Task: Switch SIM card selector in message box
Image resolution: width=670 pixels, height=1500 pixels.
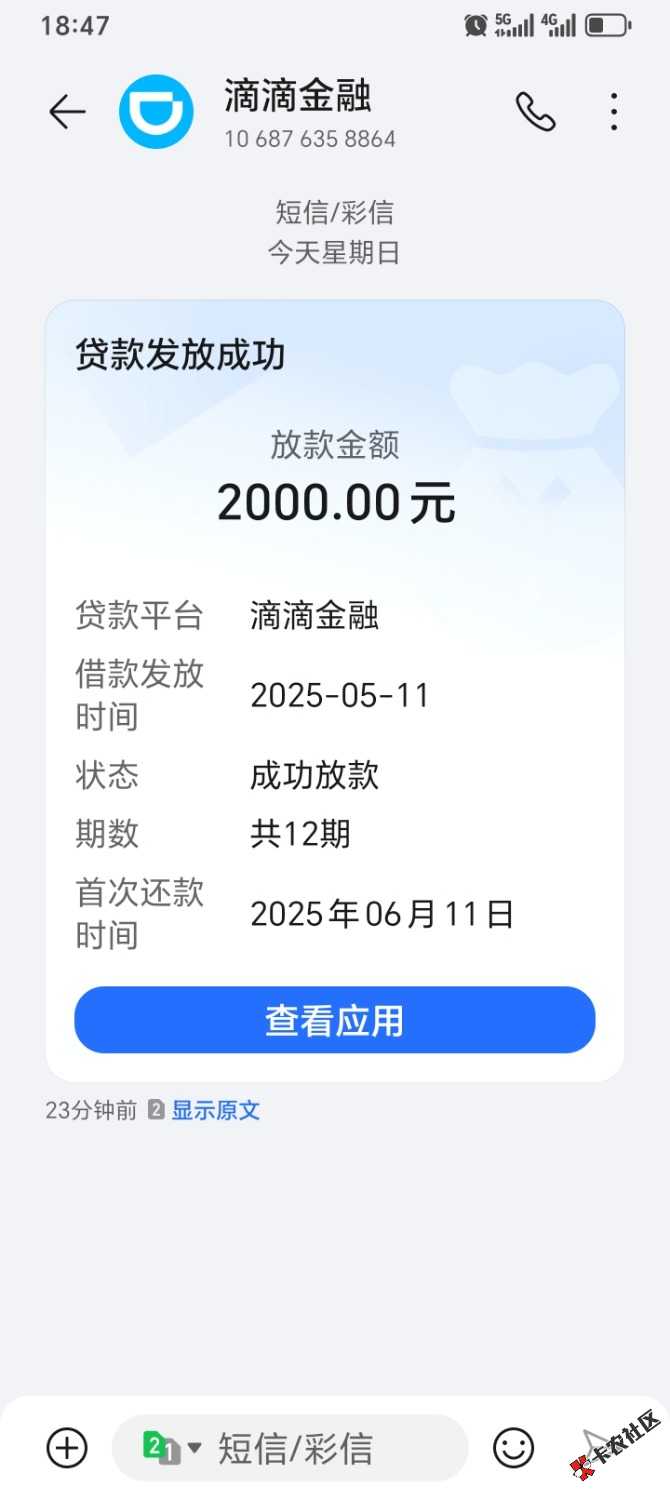Action: tap(172, 1447)
